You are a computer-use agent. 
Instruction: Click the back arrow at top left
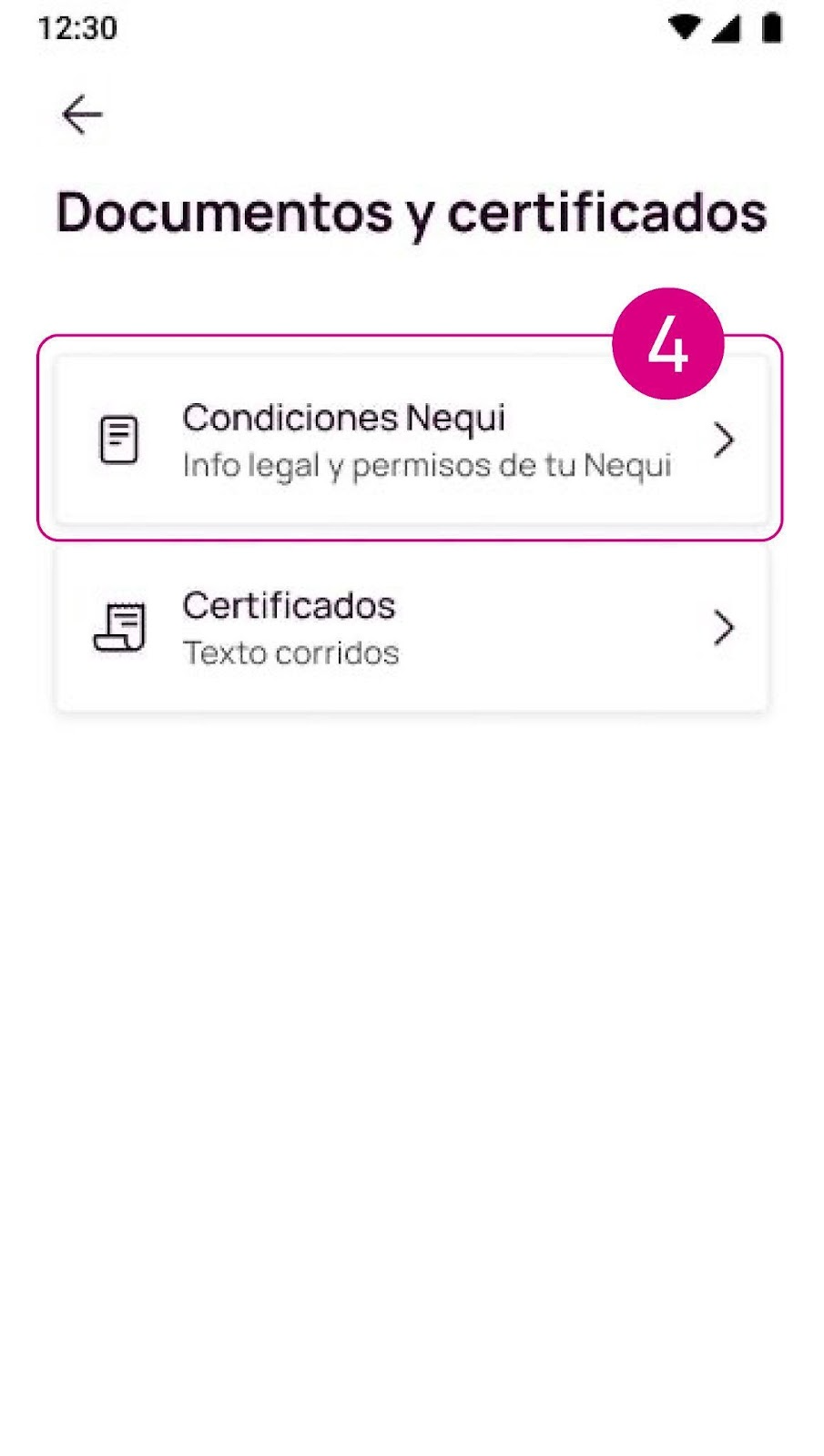point(80,113)
